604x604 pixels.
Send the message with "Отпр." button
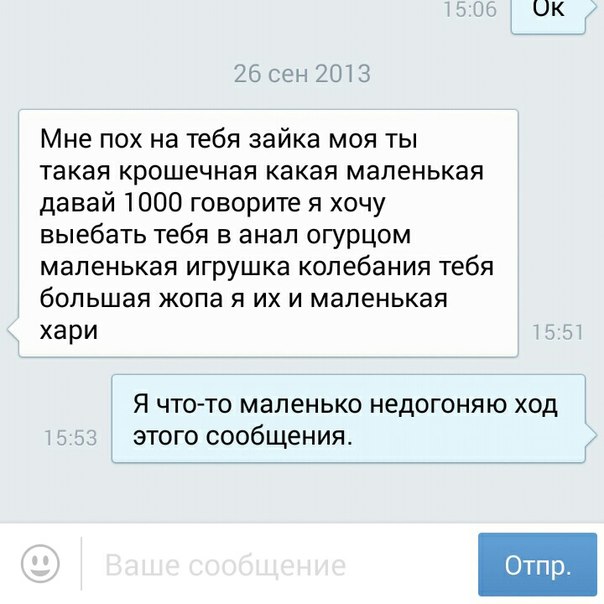[538, 566]
